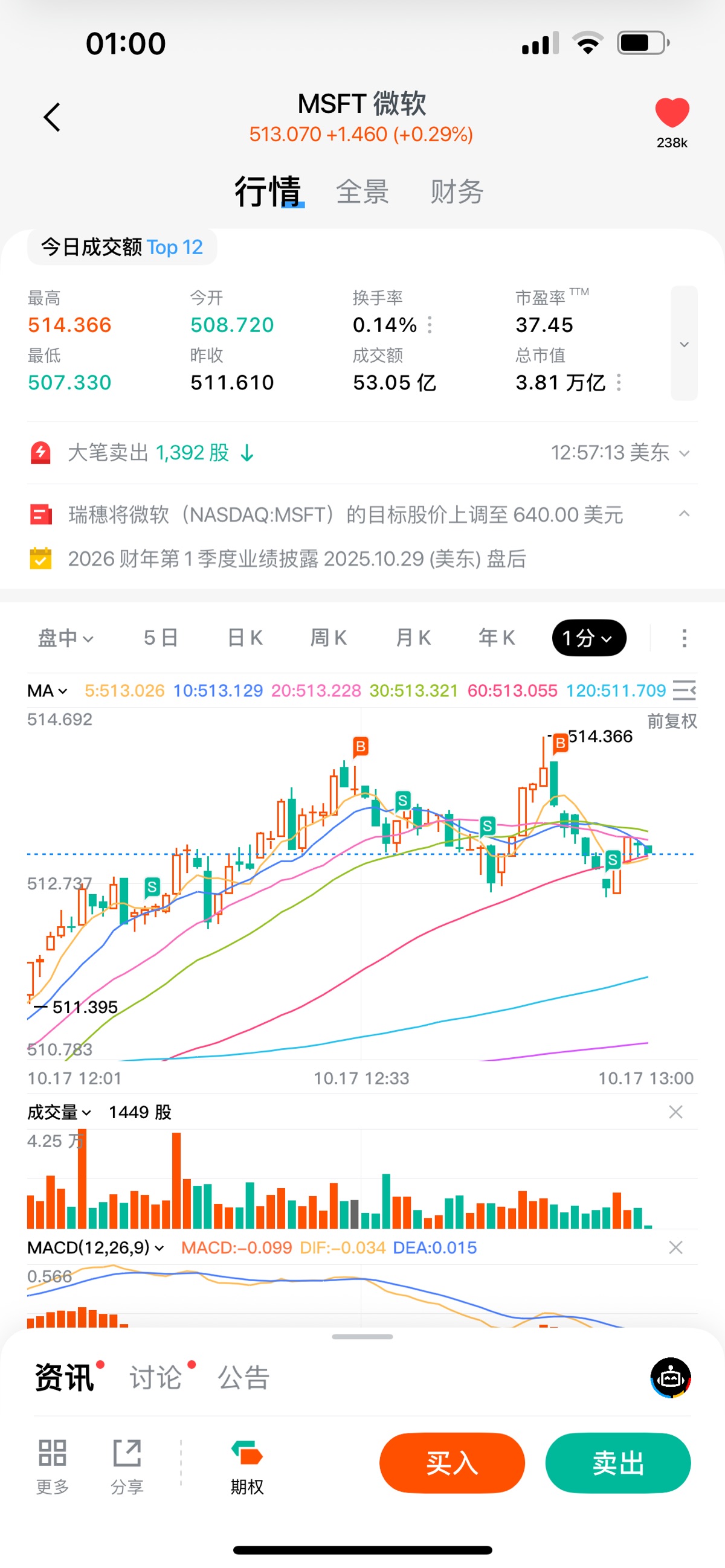Expand the quote stats panel chevron
The width and height of the screenshot is (725, 1568).
pos(683,344)
